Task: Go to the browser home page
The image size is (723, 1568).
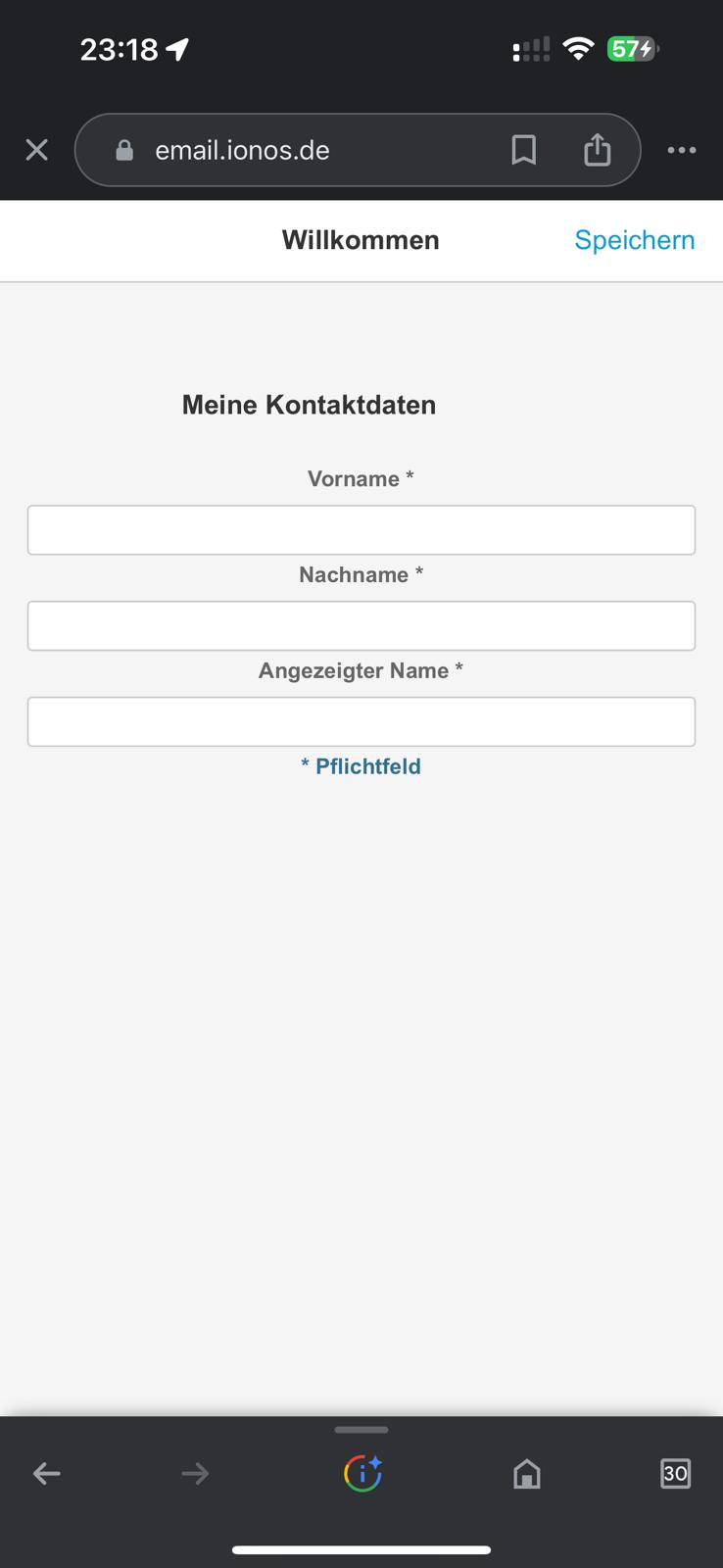Action: (527, 1473)
